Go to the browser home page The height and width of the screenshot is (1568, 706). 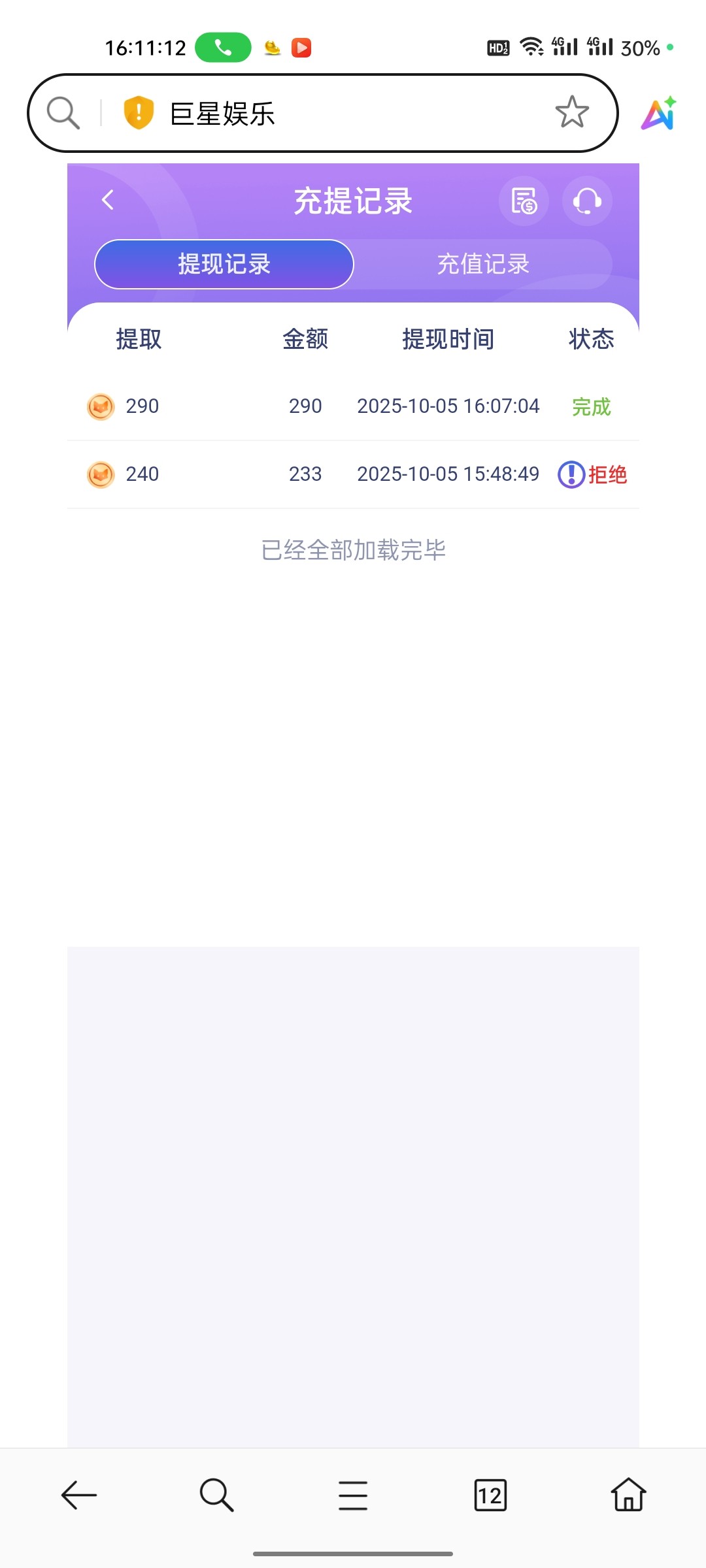click(628, 1495)
